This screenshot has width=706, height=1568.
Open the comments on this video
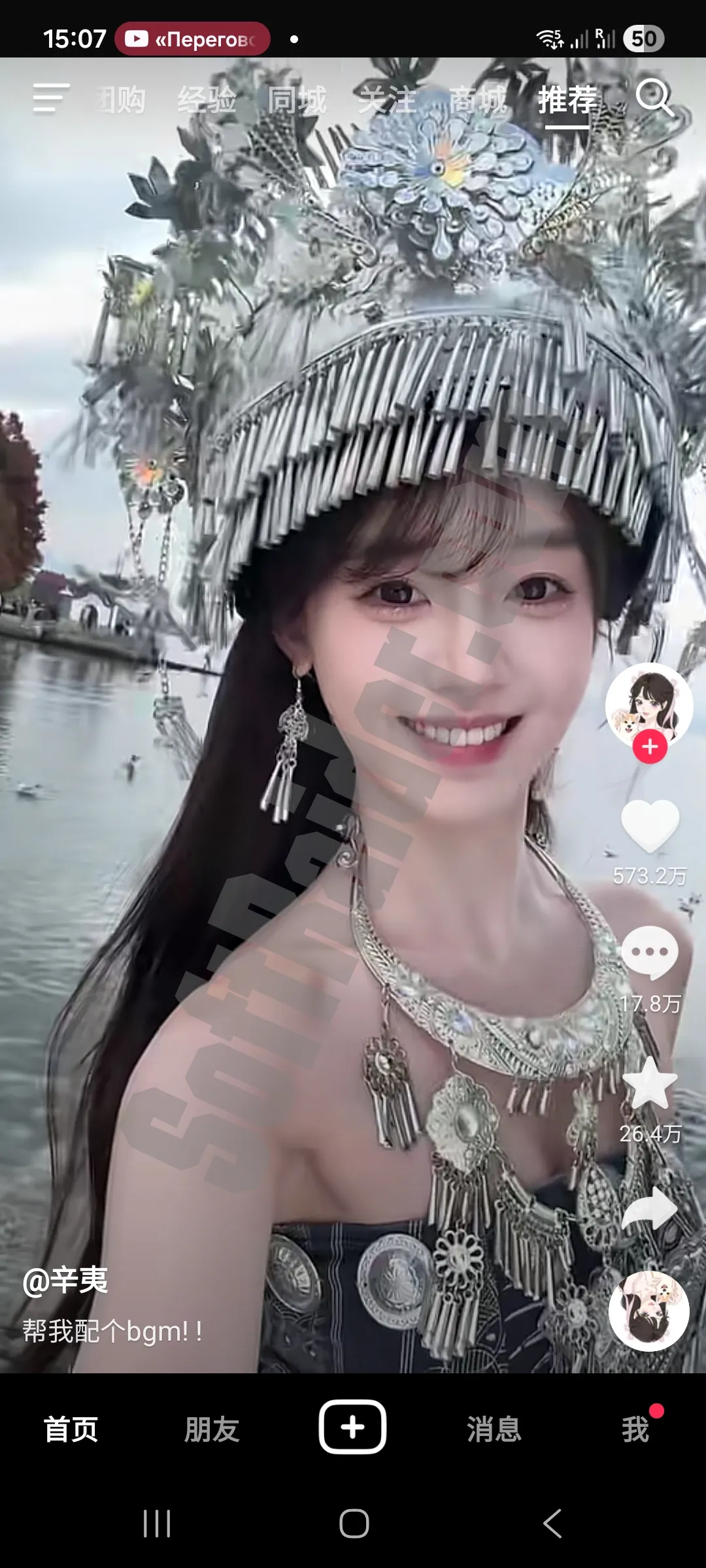[650, 952]
